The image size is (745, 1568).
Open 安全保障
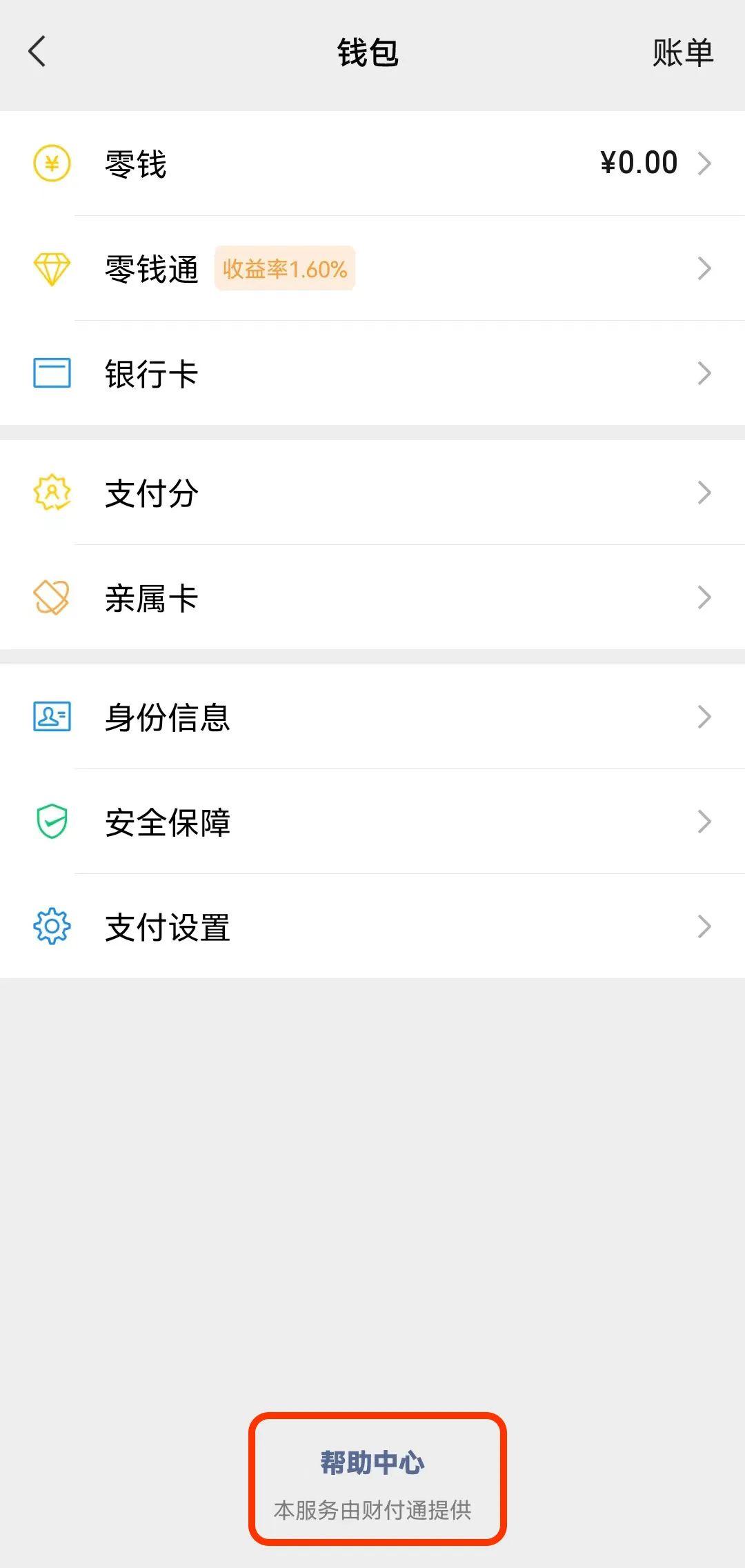[x=372, y=822]
